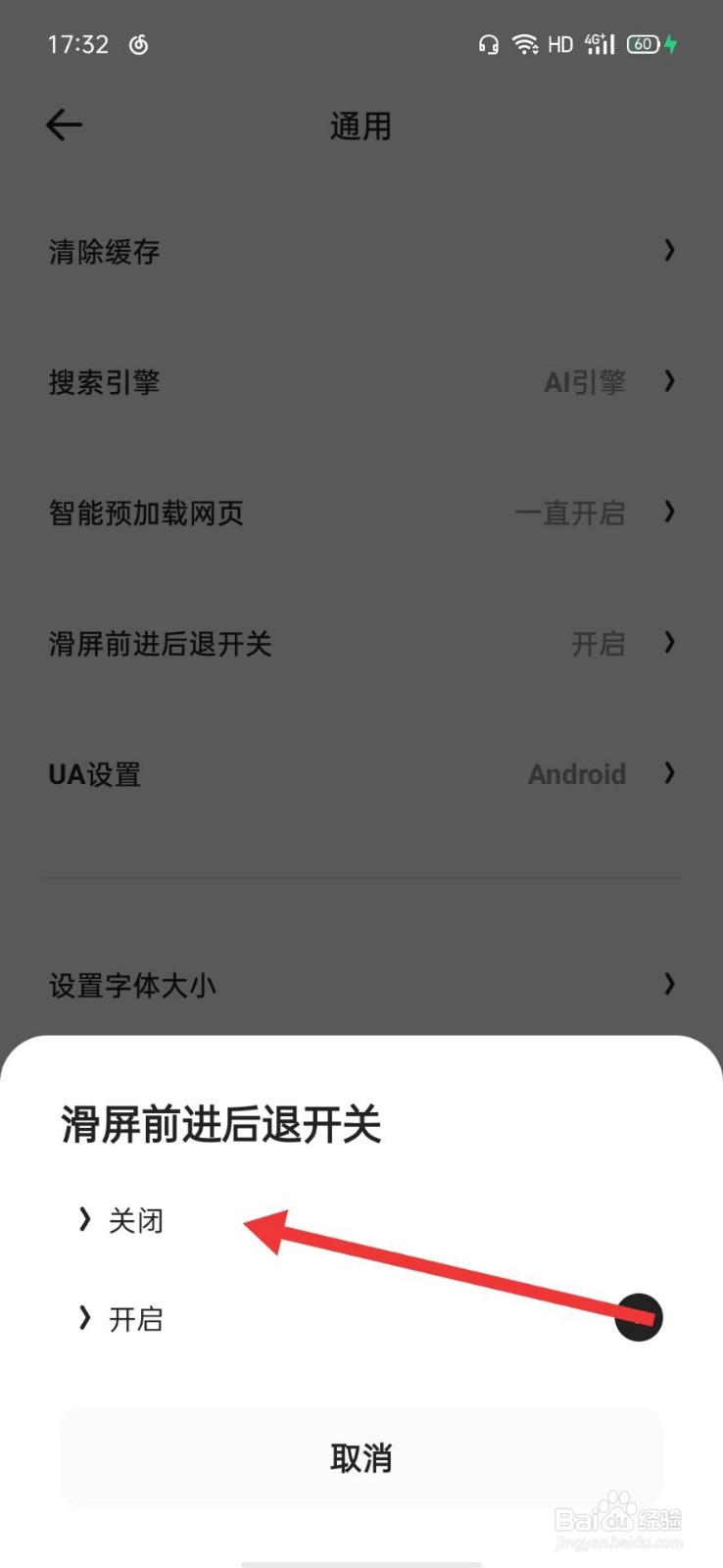Open the 设置字体大小 entry
The height and width of the screenshot is (1568, 723).
coord(361,986)
